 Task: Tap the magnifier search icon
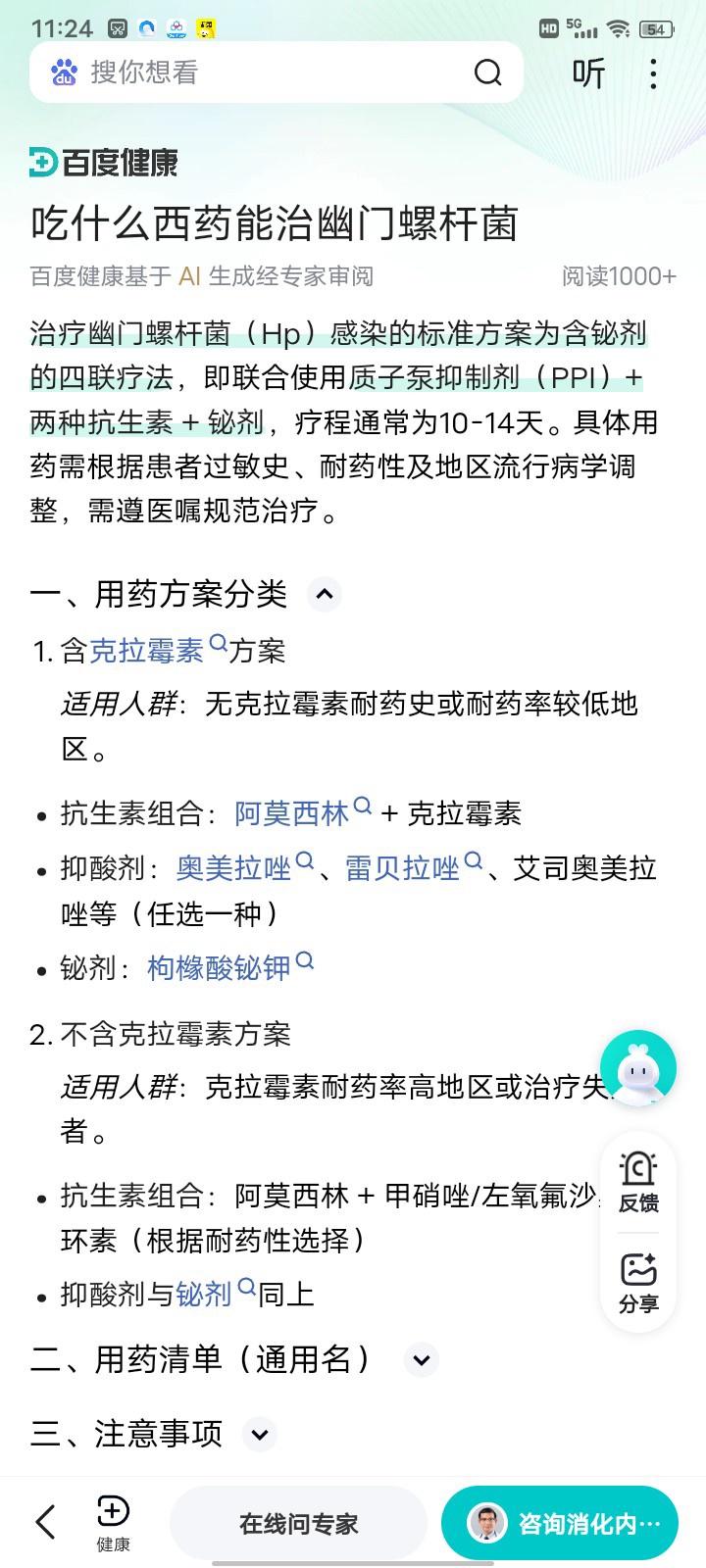coord(487,73)
